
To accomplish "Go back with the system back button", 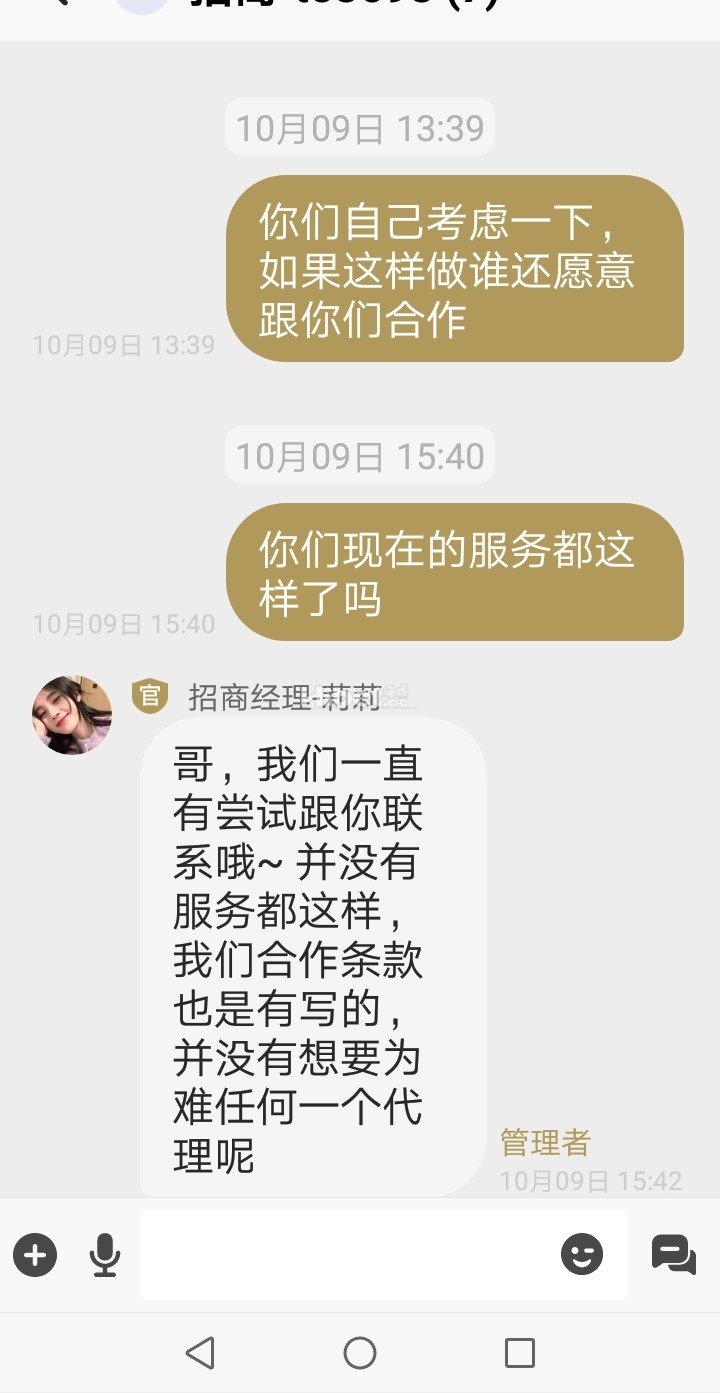I will tap(200, 1353).
